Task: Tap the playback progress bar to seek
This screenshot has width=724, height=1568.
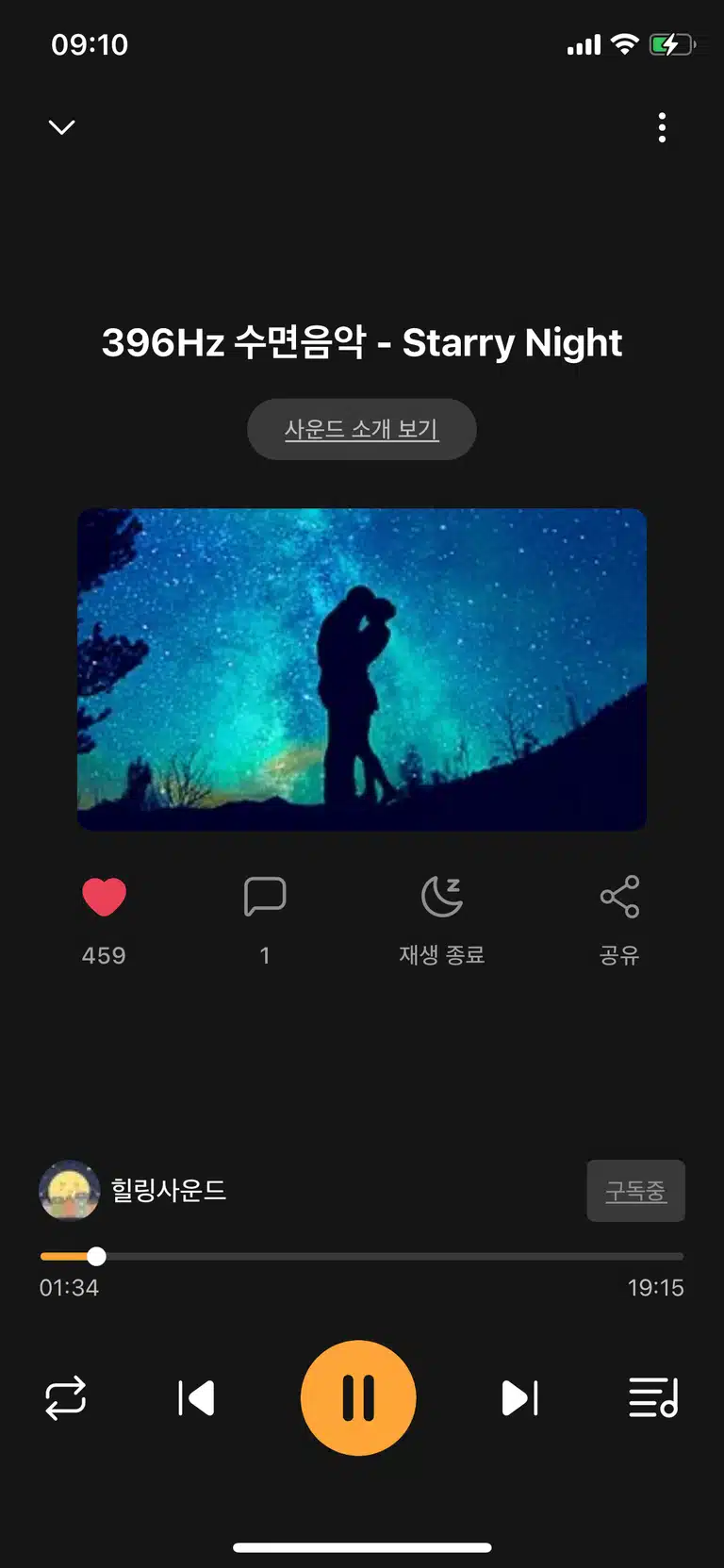Action: (x=362, y=1256)
